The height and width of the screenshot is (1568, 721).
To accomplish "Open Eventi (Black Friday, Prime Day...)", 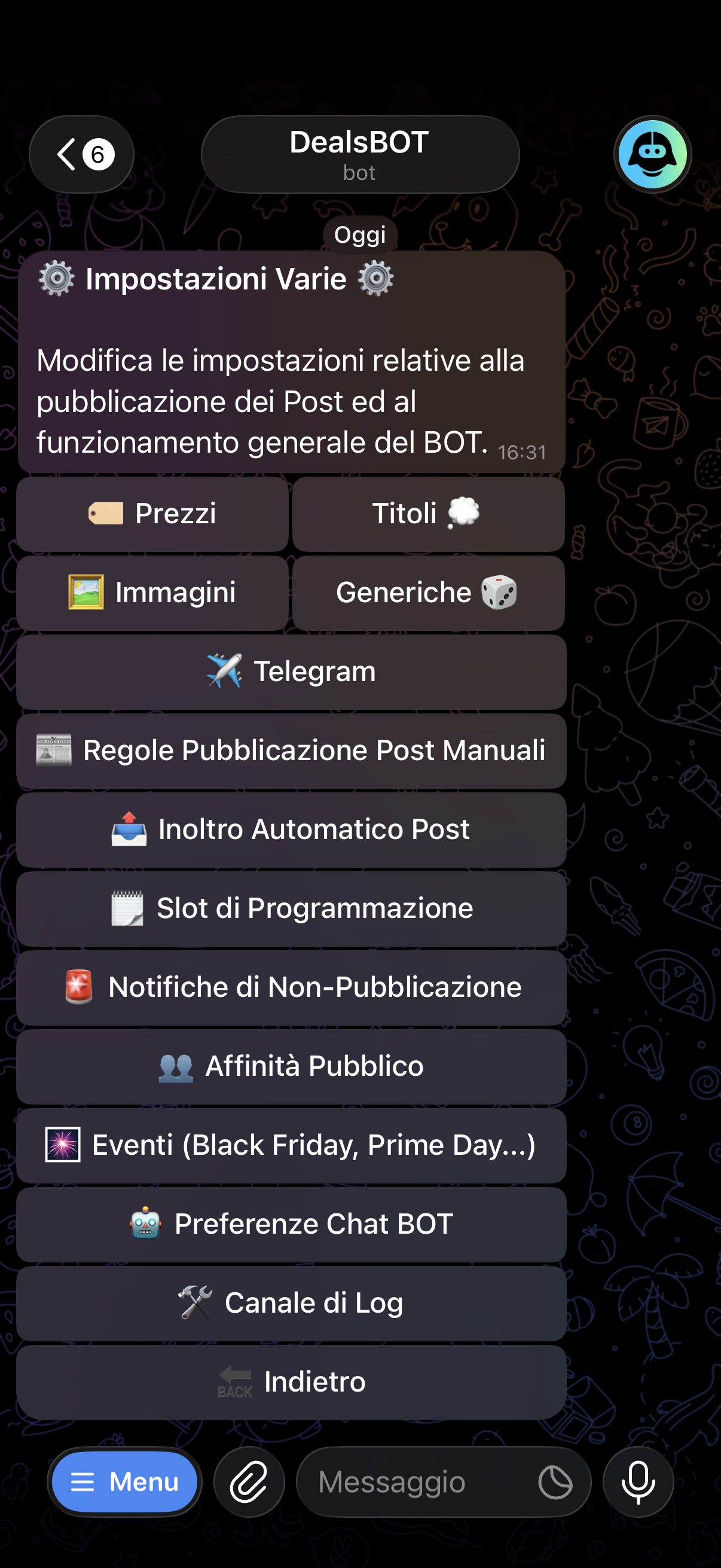I will click(x=291, y=1145).
